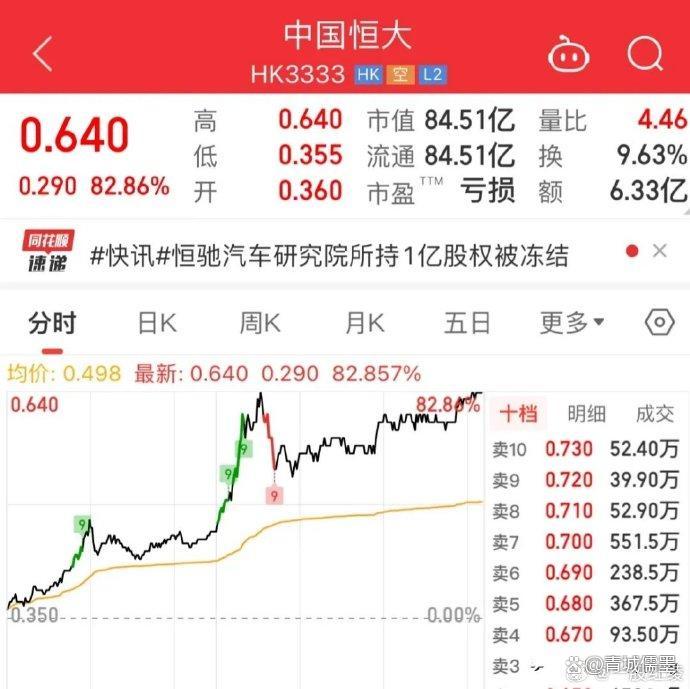
Task: Switch to the 明细 tab
Action: pos(586,414)
